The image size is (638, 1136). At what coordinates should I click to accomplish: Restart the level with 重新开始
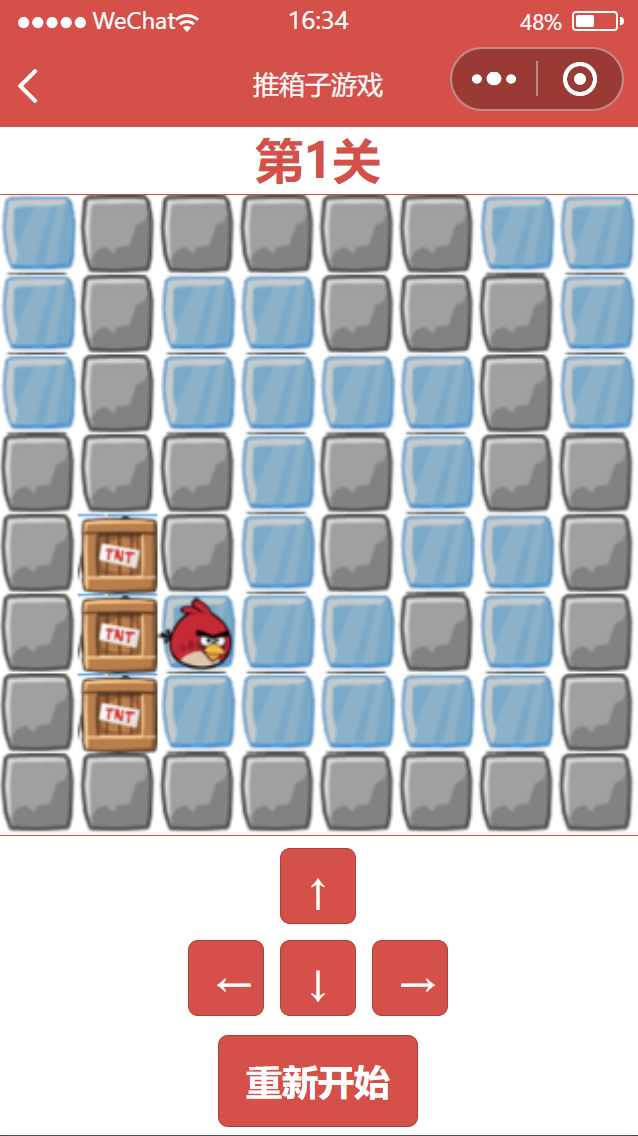318,1081
